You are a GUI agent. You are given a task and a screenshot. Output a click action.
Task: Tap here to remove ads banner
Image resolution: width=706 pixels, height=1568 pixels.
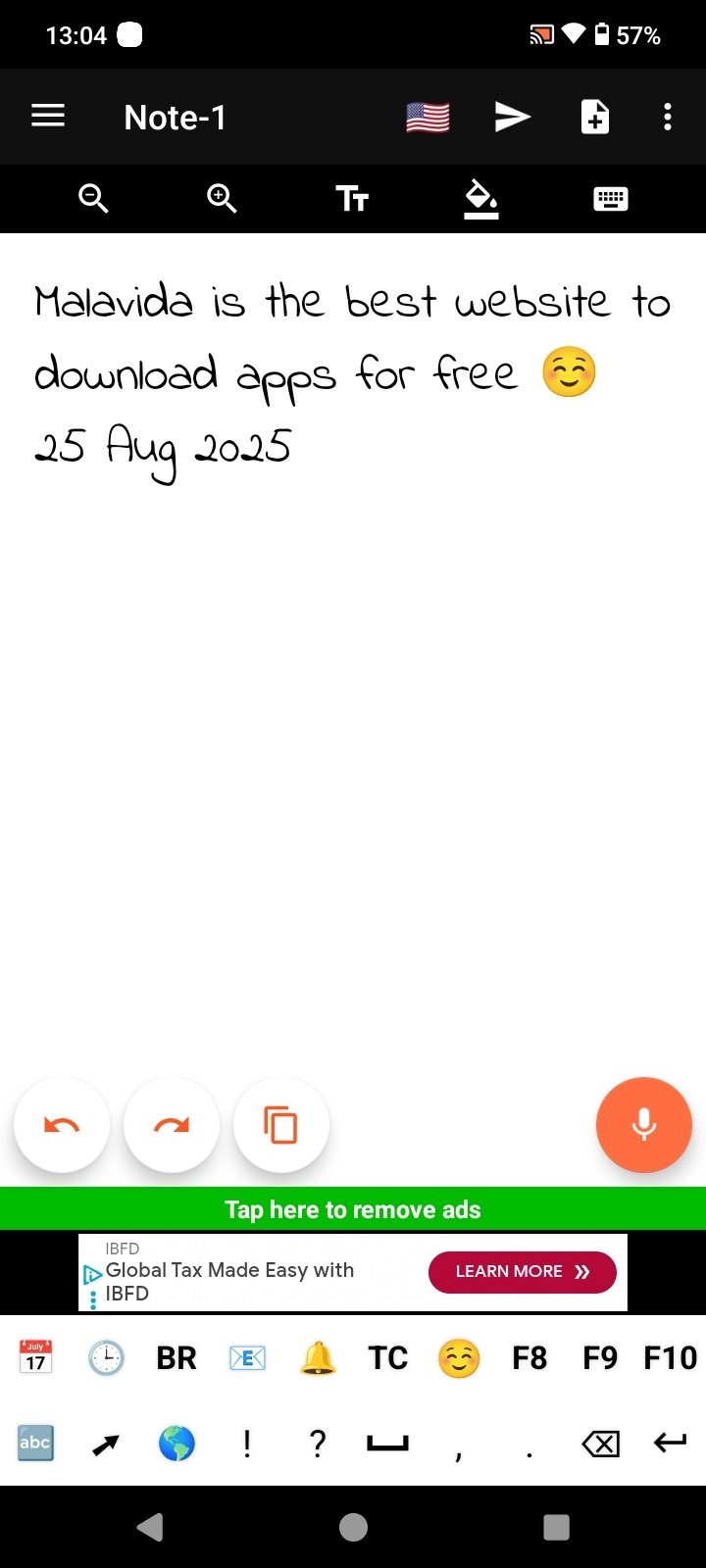pos(353,1209)
